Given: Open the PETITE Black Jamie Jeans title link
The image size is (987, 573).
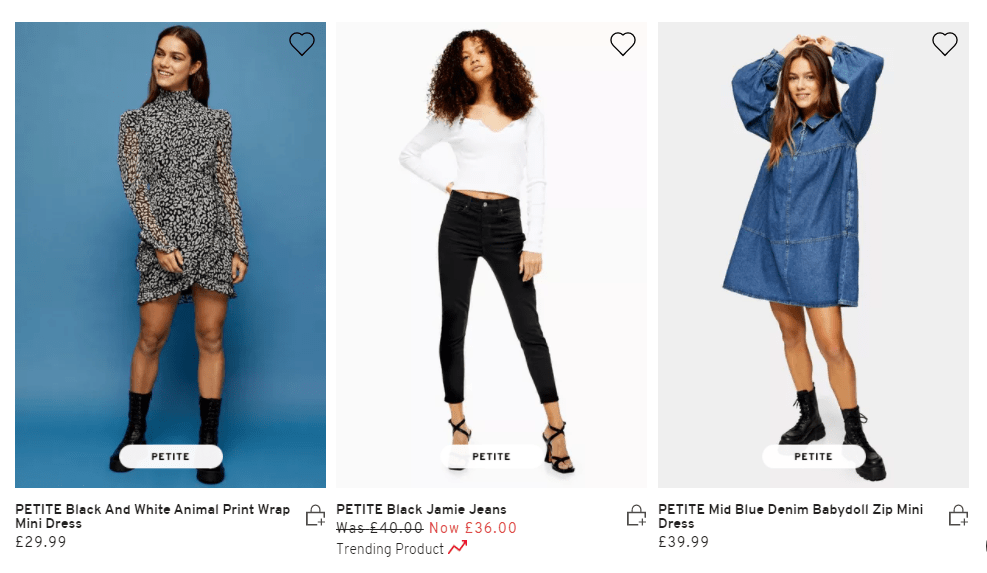Looking at the screenshot, I should pos(421,509).
